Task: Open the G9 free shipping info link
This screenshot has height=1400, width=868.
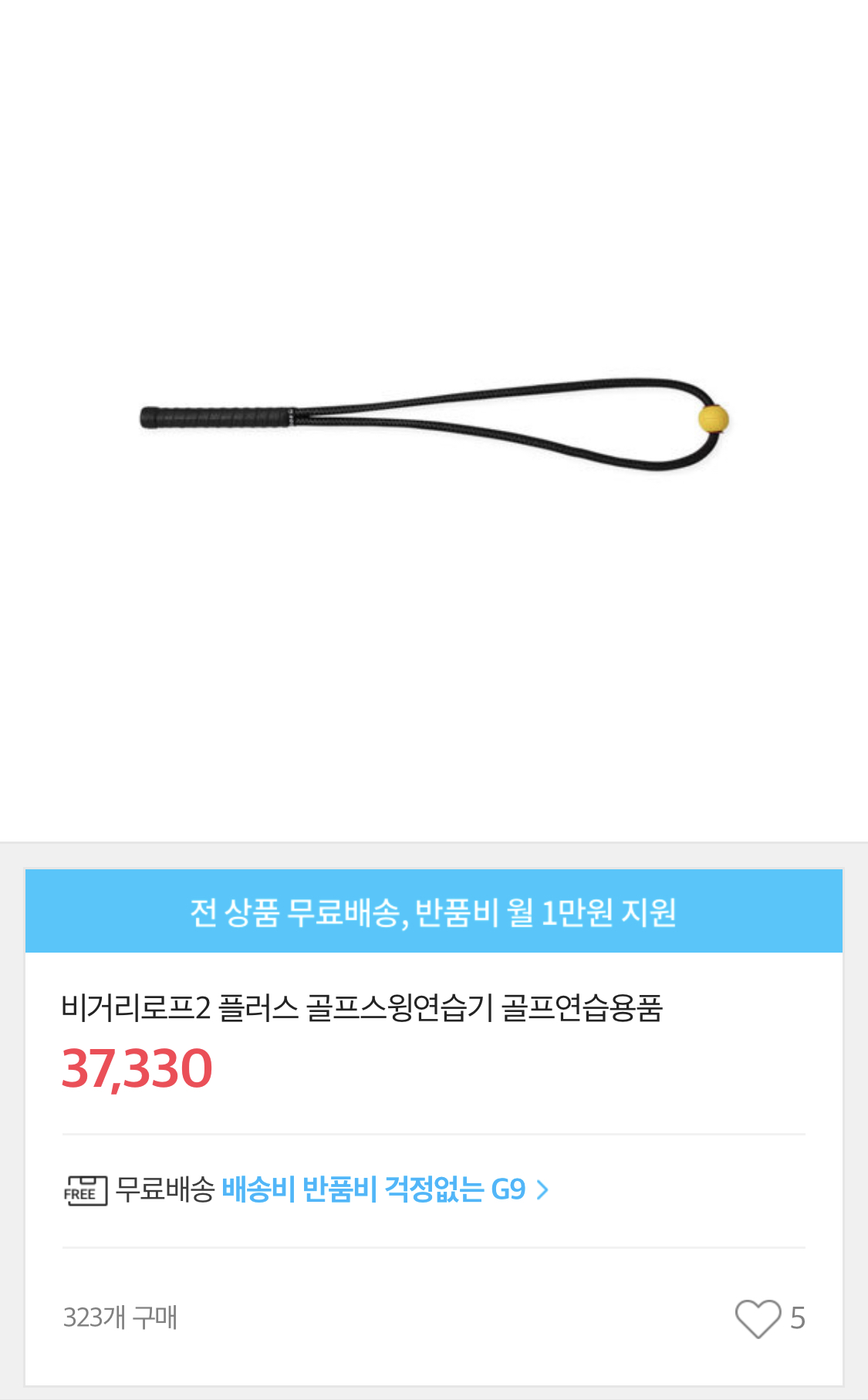Action: pyautogui.click(x=384, y=1189)
